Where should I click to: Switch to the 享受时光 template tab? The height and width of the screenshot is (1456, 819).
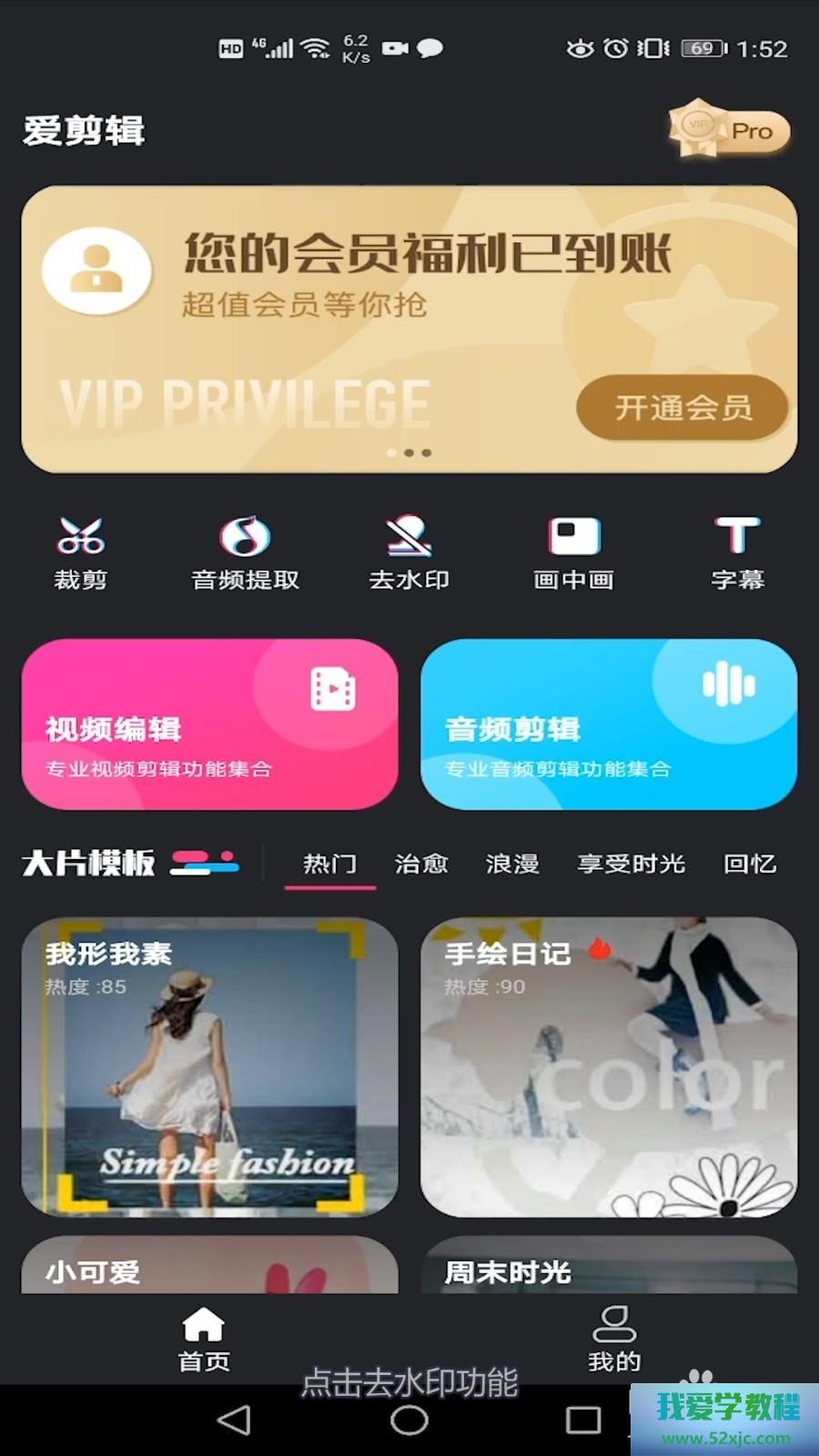(x=631, y=864)
